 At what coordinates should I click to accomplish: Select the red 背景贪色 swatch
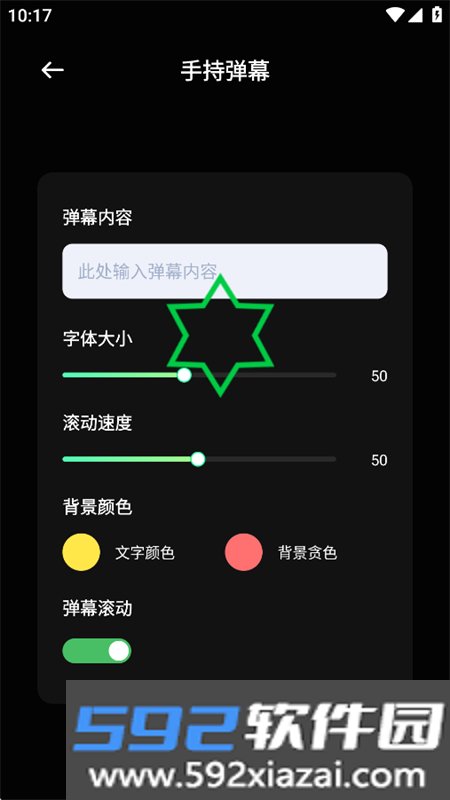coord(244,552)
